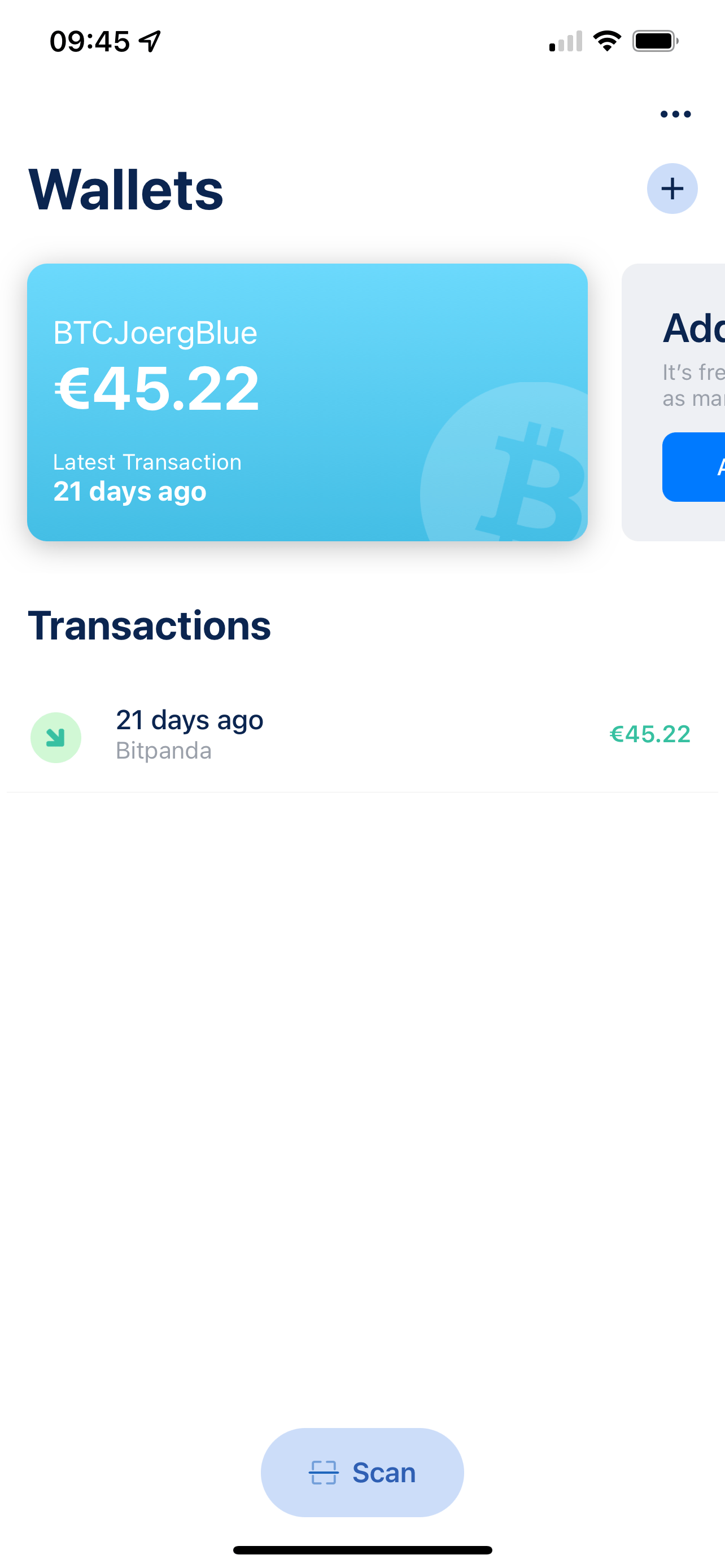
Task: Open the three-dot options menu
Action: (676, 113)
